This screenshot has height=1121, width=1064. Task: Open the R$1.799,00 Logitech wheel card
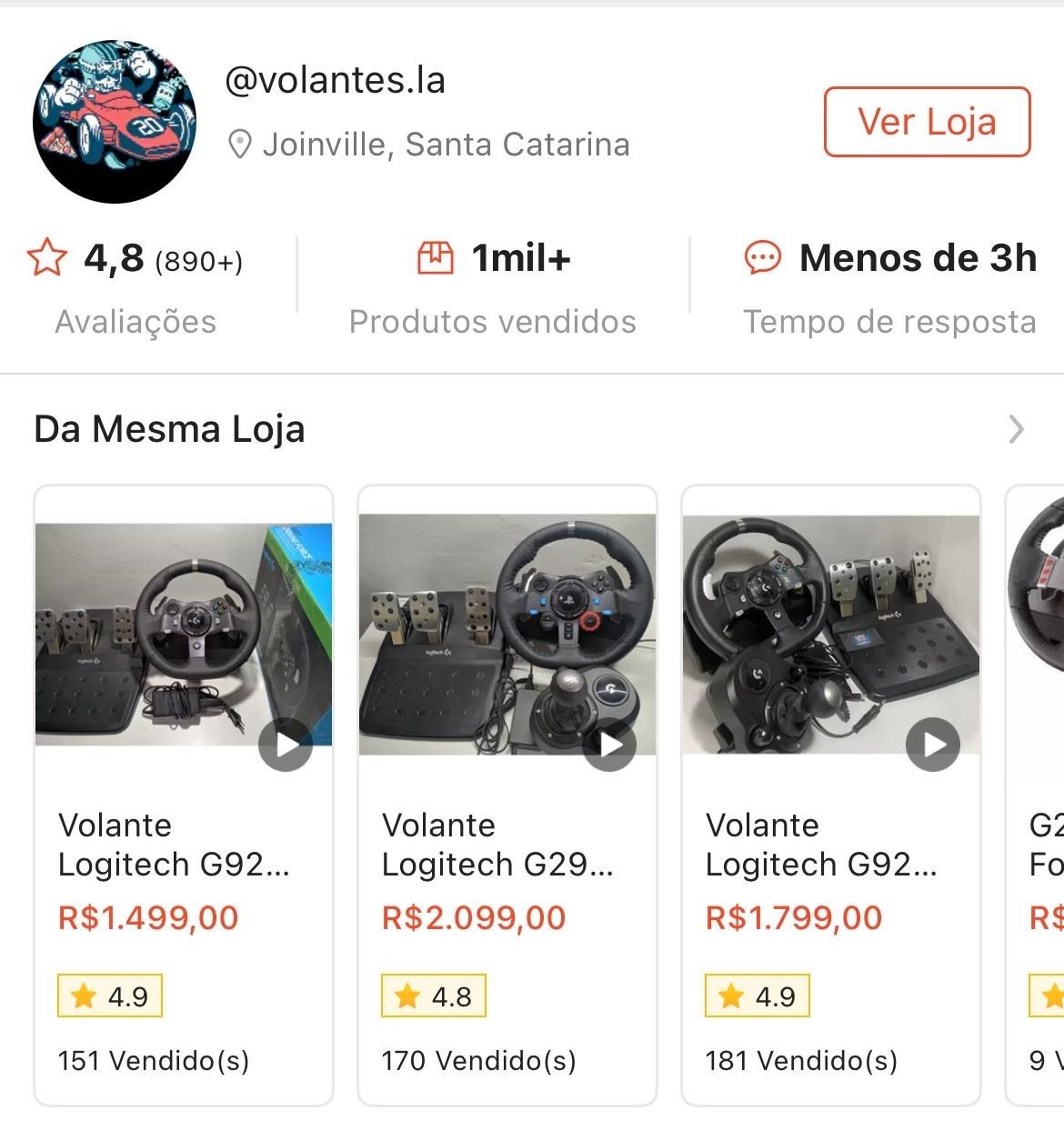coord(831,795)
